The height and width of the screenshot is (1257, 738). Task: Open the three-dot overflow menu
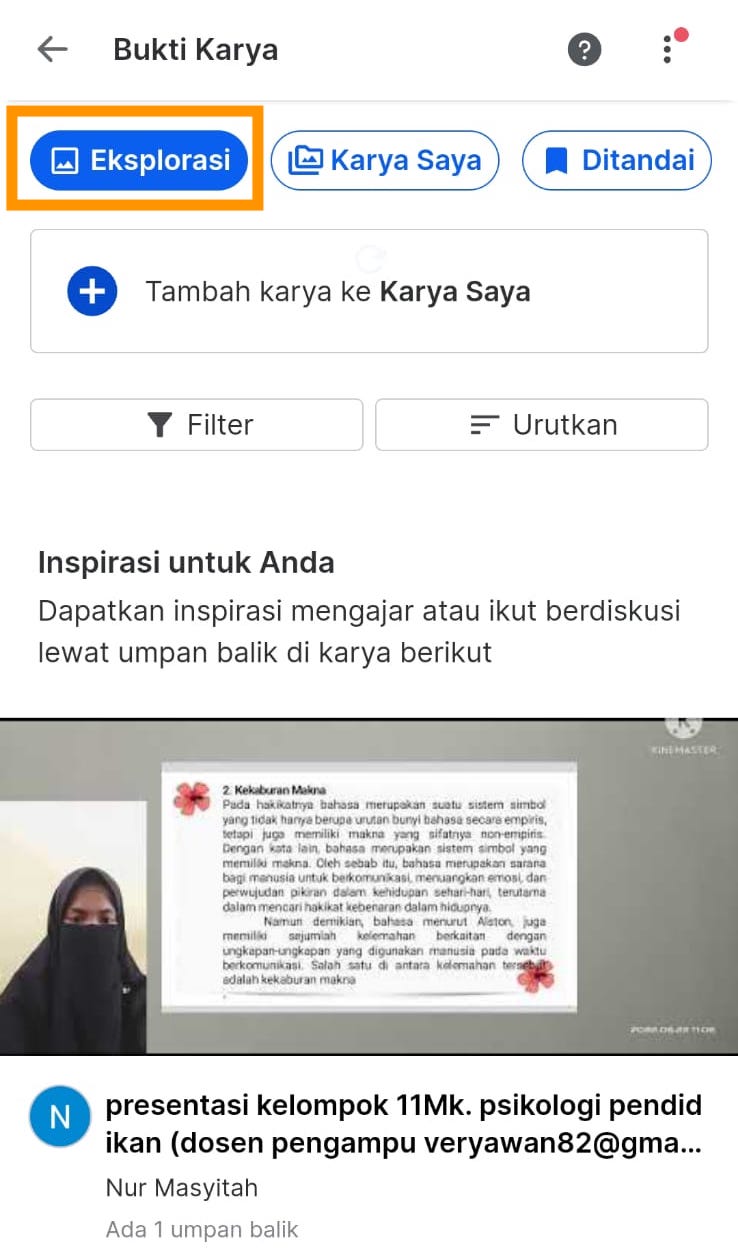(667, 49)
